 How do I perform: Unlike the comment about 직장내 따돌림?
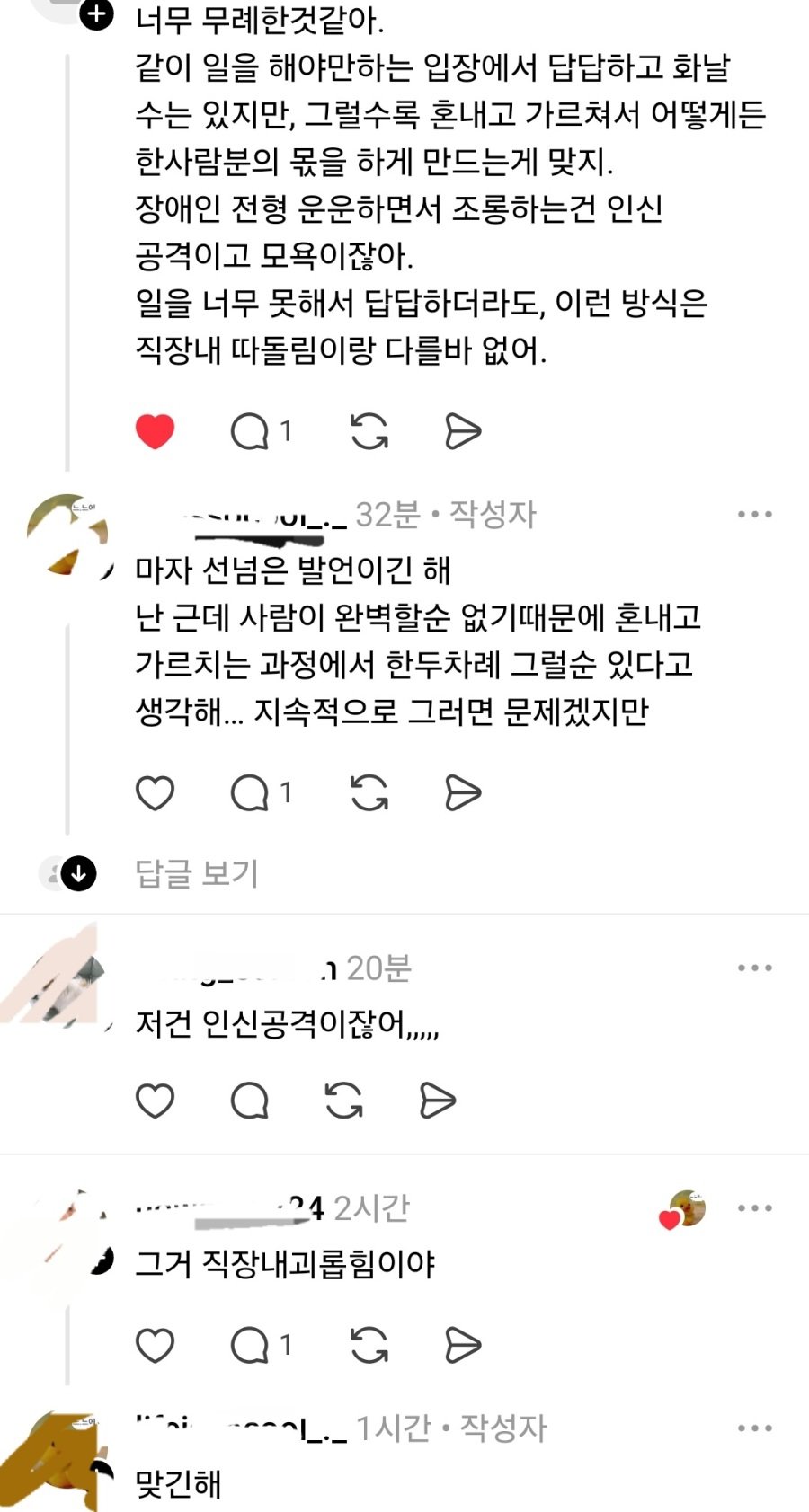tap(155, 431)
